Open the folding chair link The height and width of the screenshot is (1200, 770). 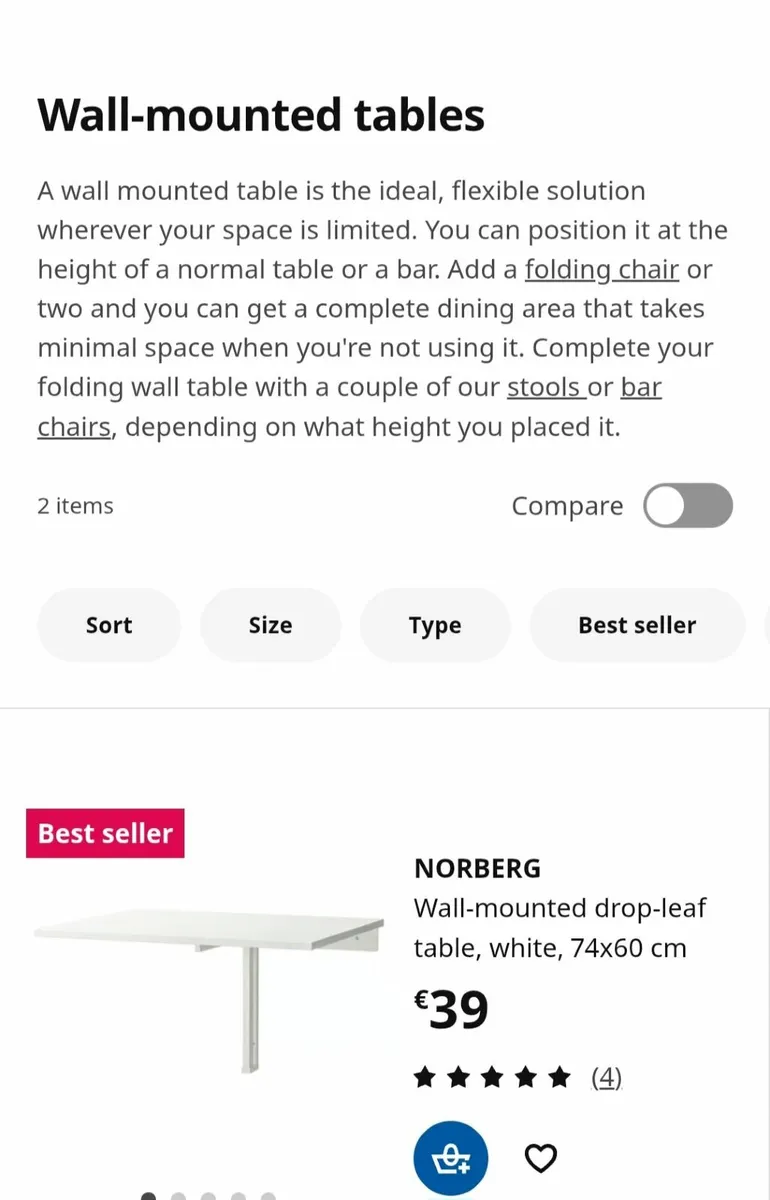[601, 269]
